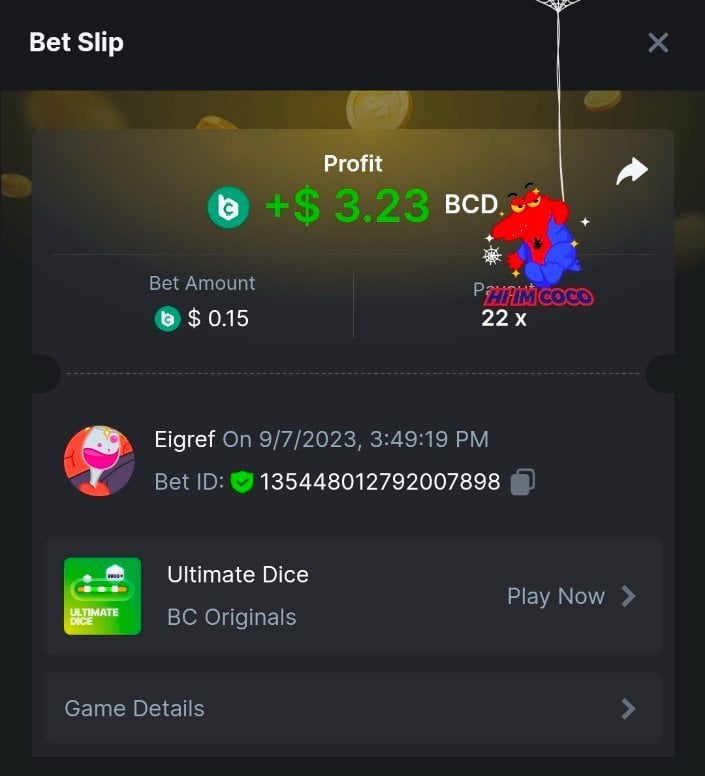Open Eigref's profile avatar
The width and height of the screenshot is (705, 776).
pyautogui.click(x=99, y=461)
